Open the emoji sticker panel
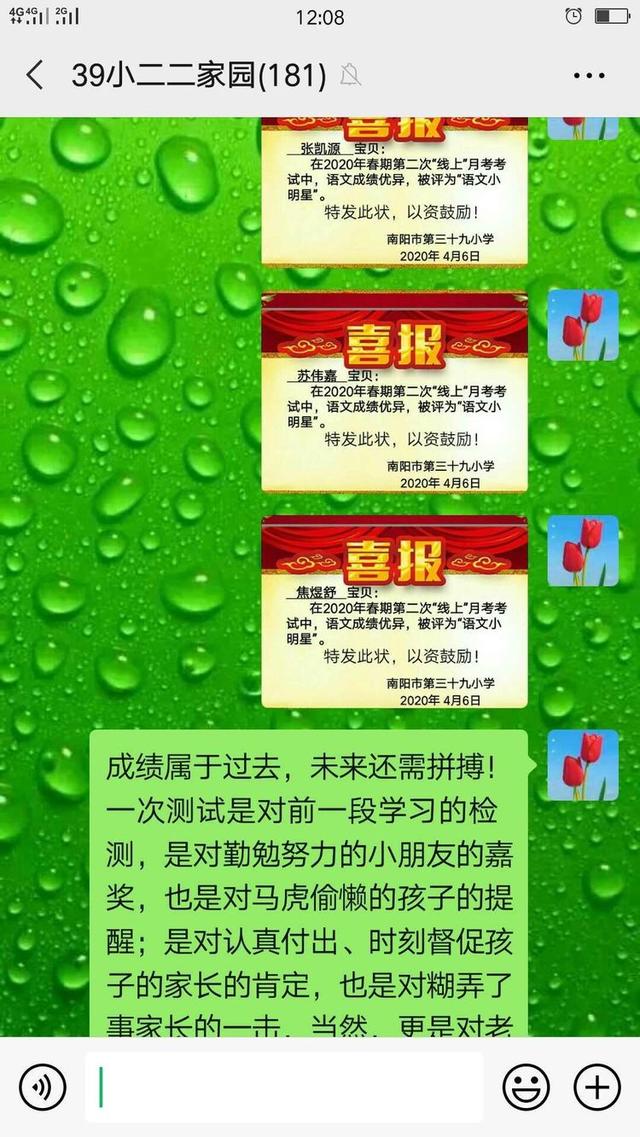This screenshot has width=640, height=1137. [525, 1086]
